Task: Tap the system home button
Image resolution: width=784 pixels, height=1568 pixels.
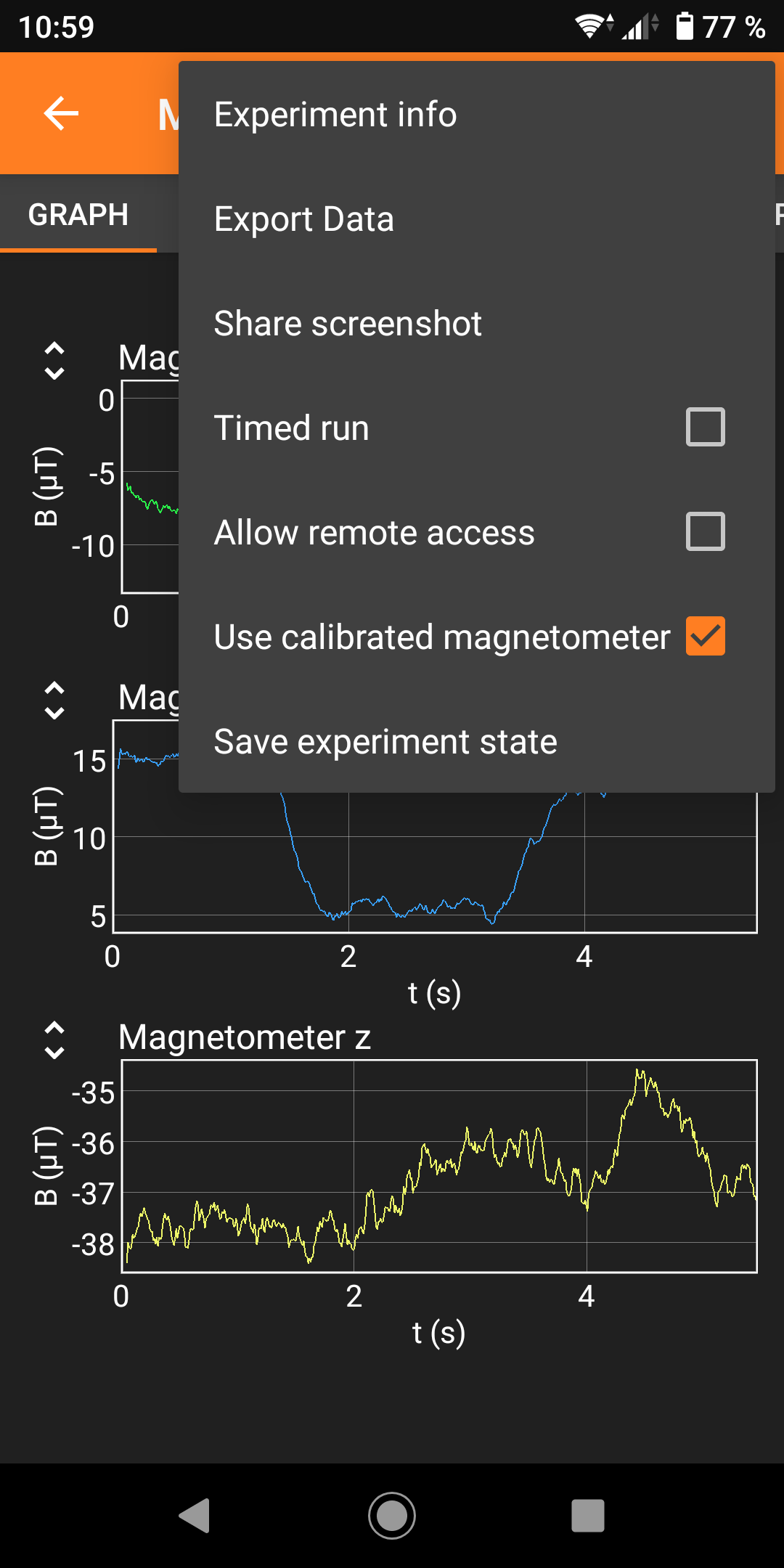Action: [x=392, y=1516]
